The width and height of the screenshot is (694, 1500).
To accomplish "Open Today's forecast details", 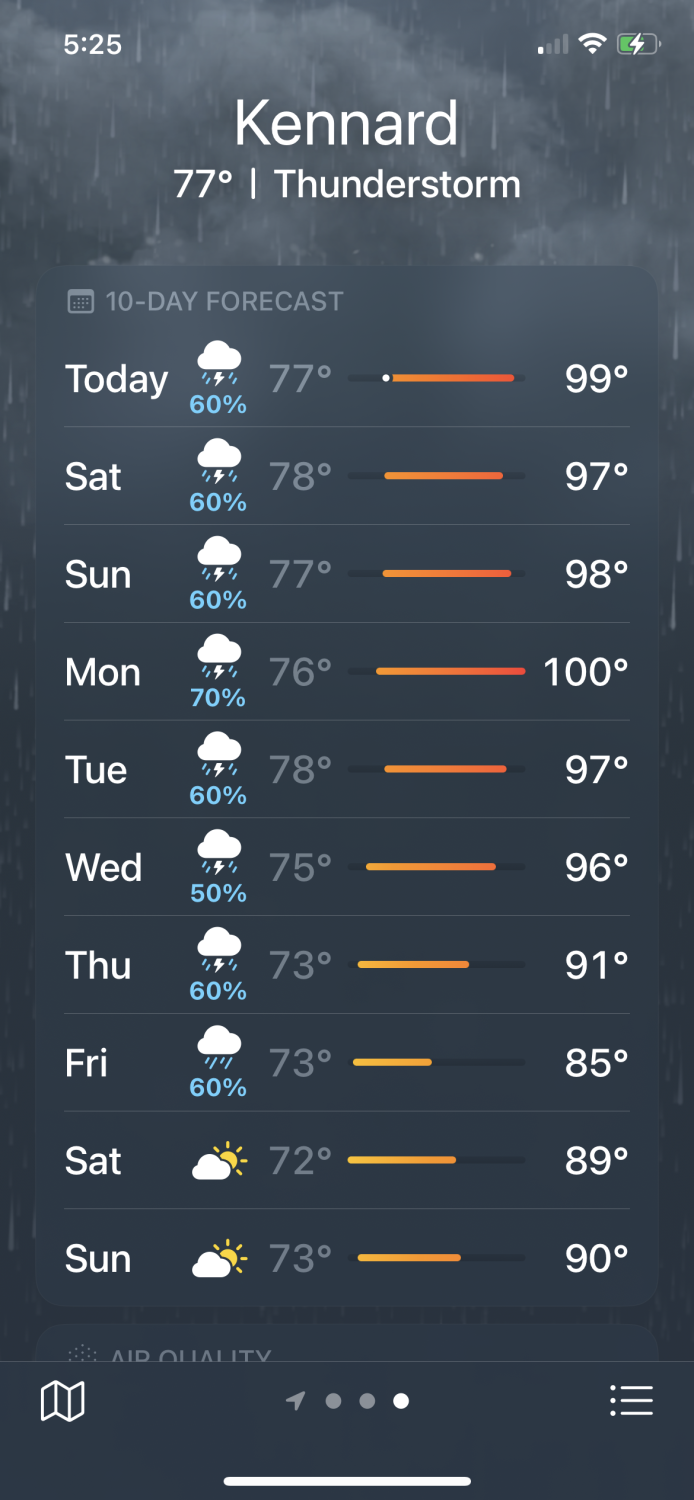I will tap(346, 379).
